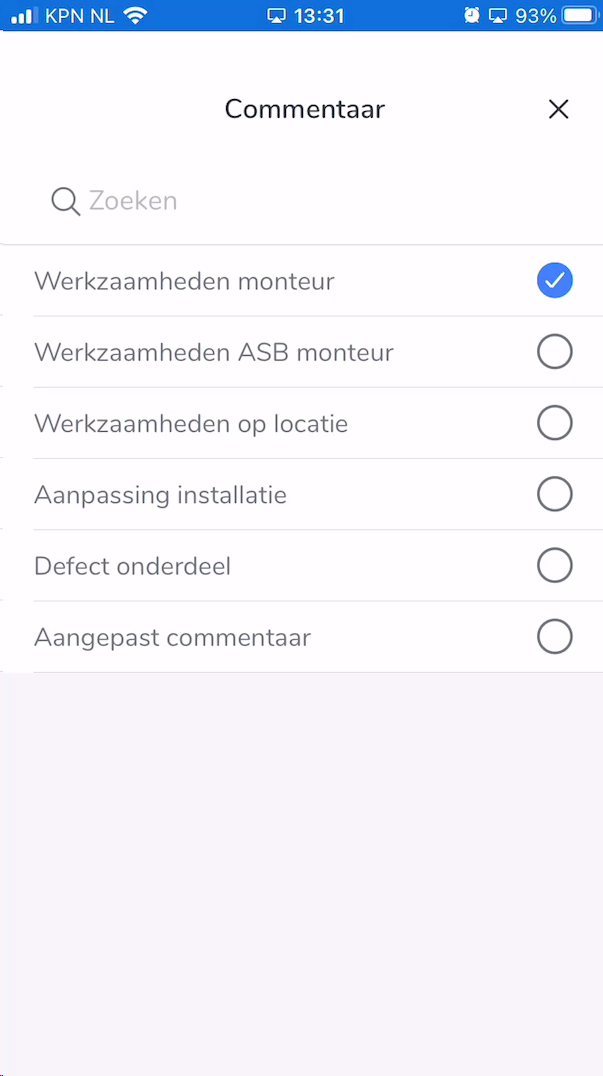Choose Werkzaamheden op locatie
The height and width of the screenshot is (1076, 603).
pyautogui.click(x=302, y=423)
